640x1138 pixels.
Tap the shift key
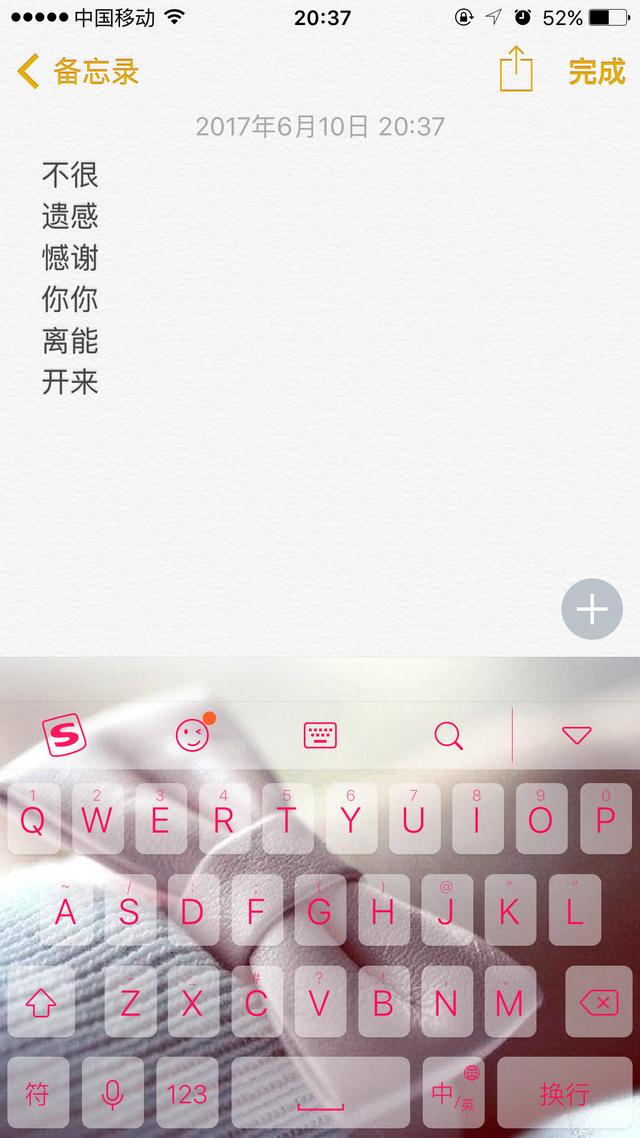coord(41,1002)
